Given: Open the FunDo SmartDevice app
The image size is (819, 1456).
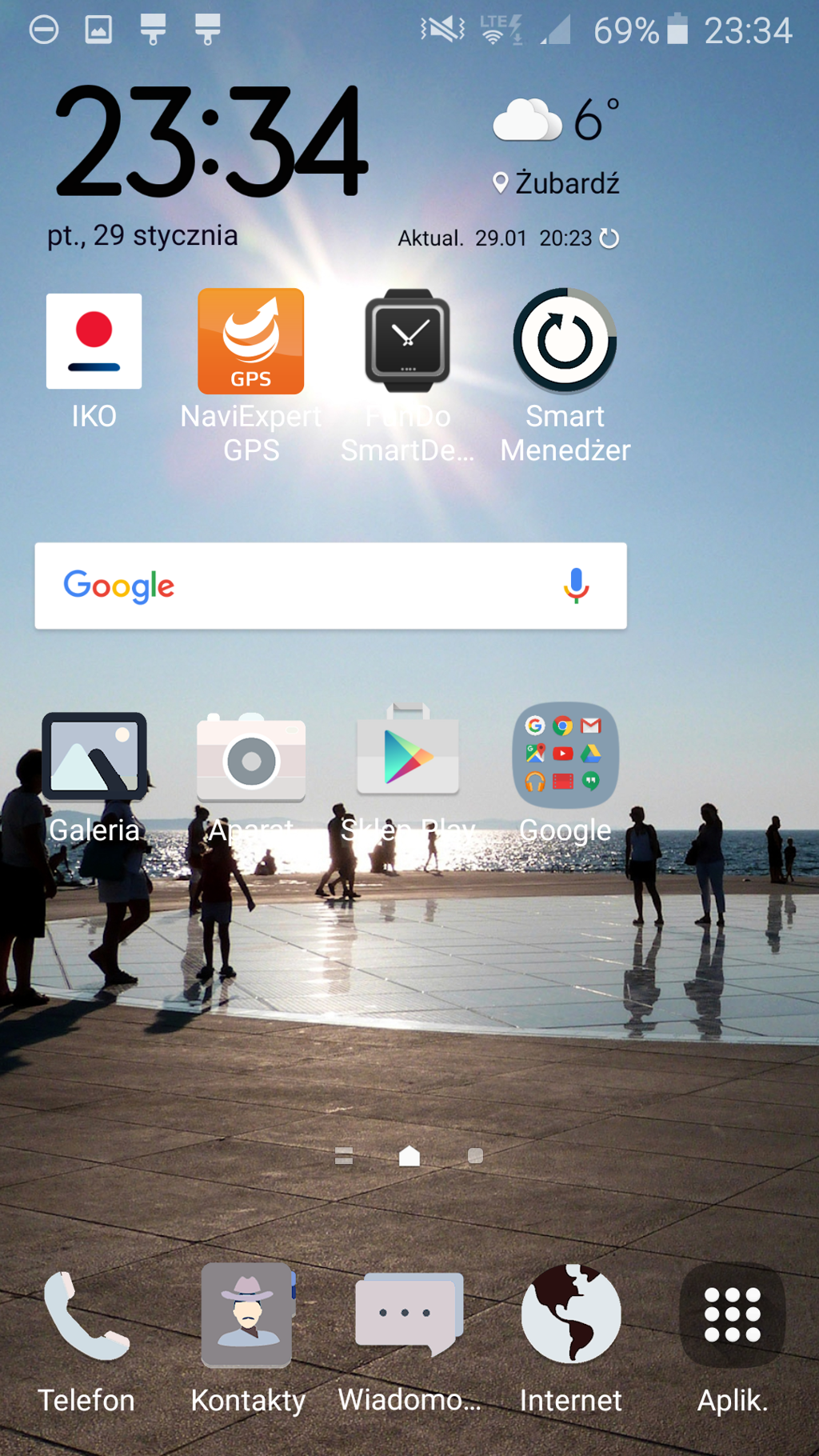Looking at the screenshot, I should tap(408, 342).
